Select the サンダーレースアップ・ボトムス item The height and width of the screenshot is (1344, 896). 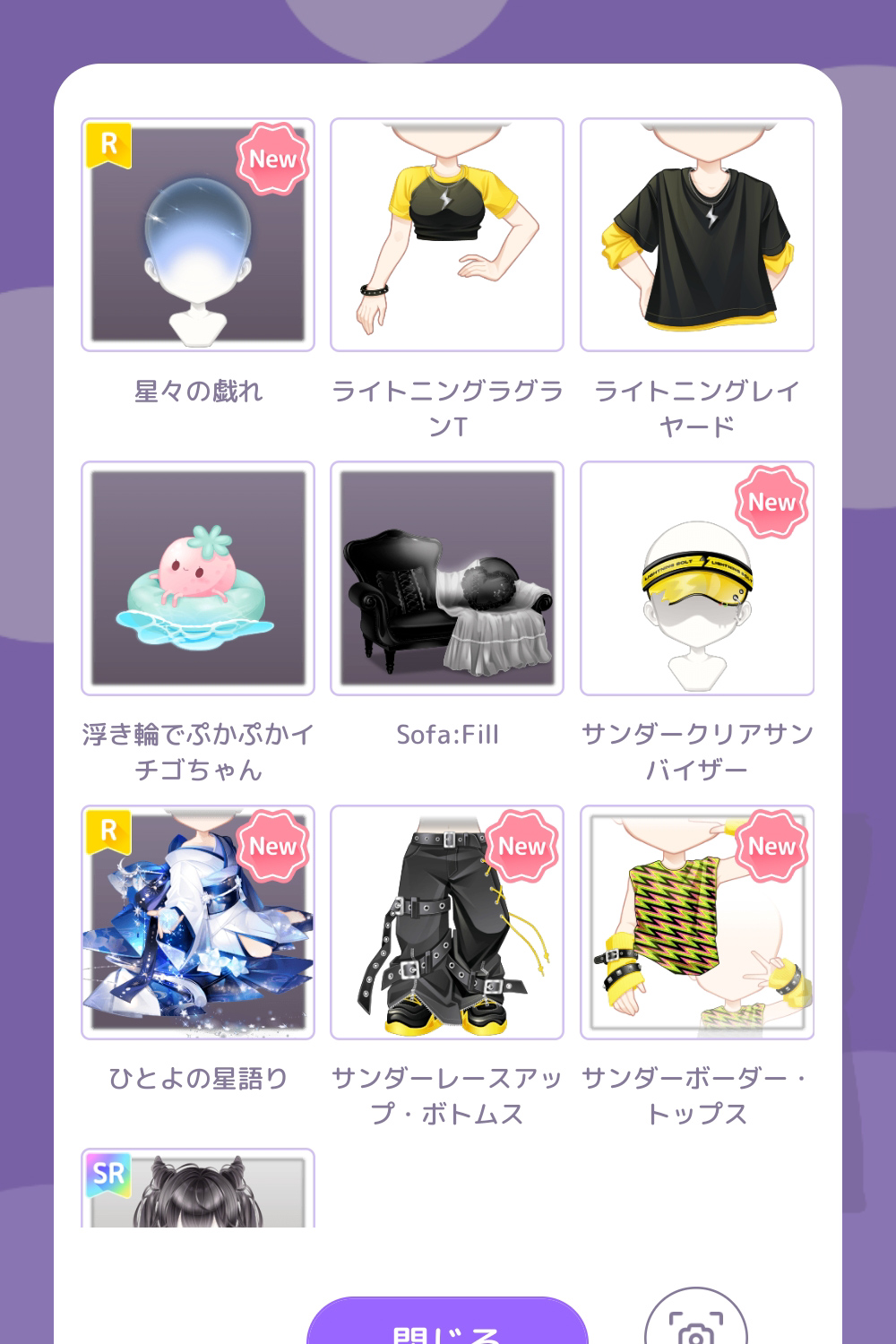click(x=447, y=922)
